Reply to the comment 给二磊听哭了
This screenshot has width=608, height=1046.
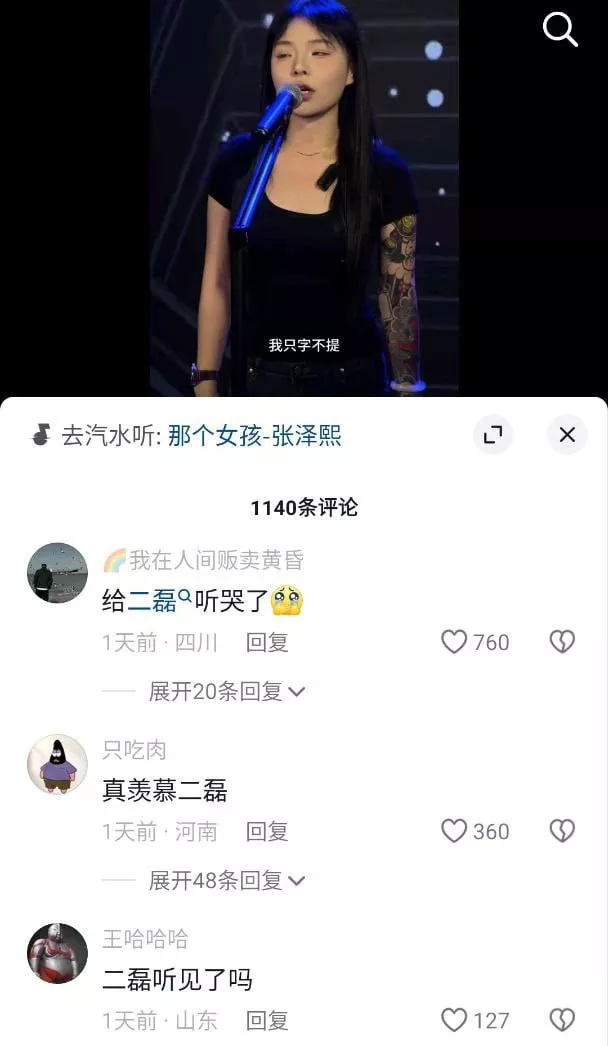point(267,642)
